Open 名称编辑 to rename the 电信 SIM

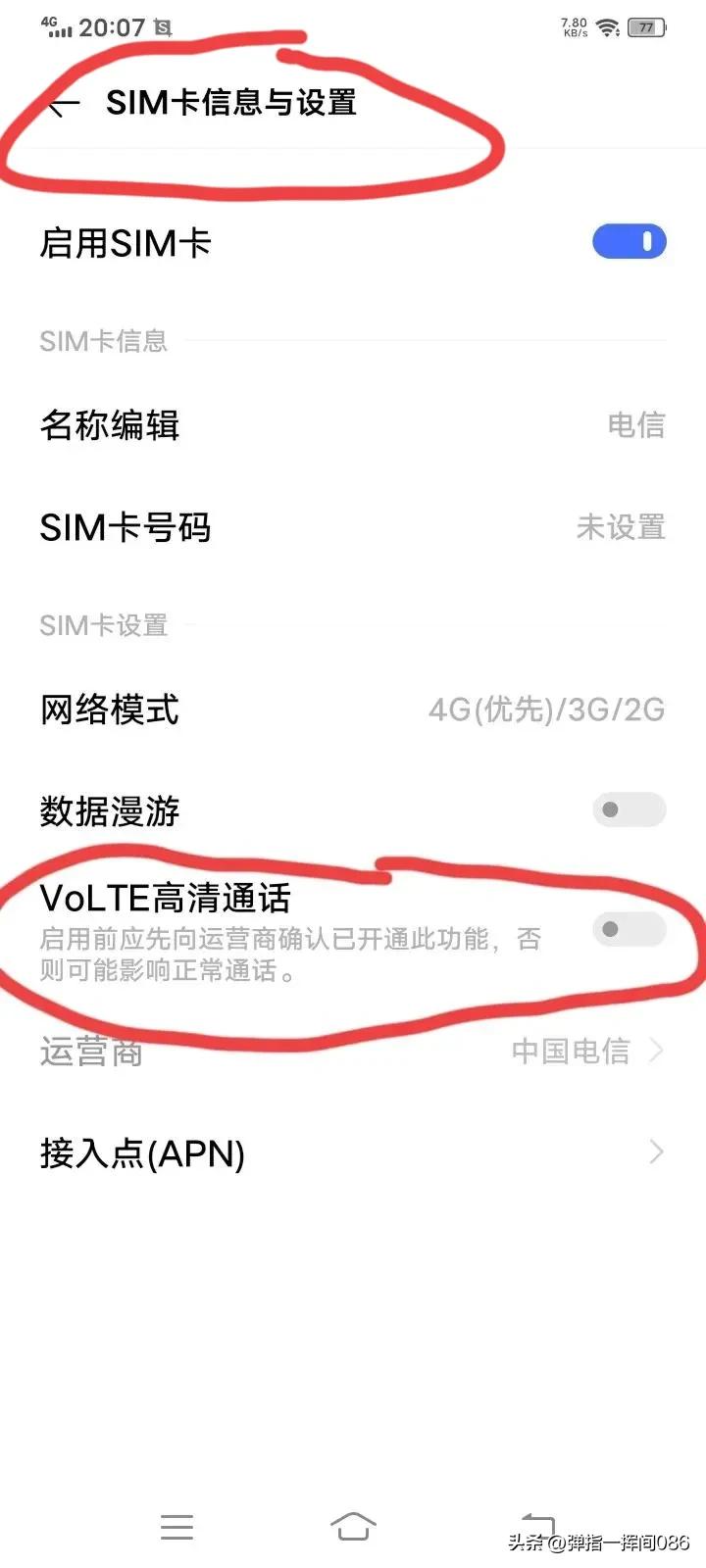click(x=353, y=425)
